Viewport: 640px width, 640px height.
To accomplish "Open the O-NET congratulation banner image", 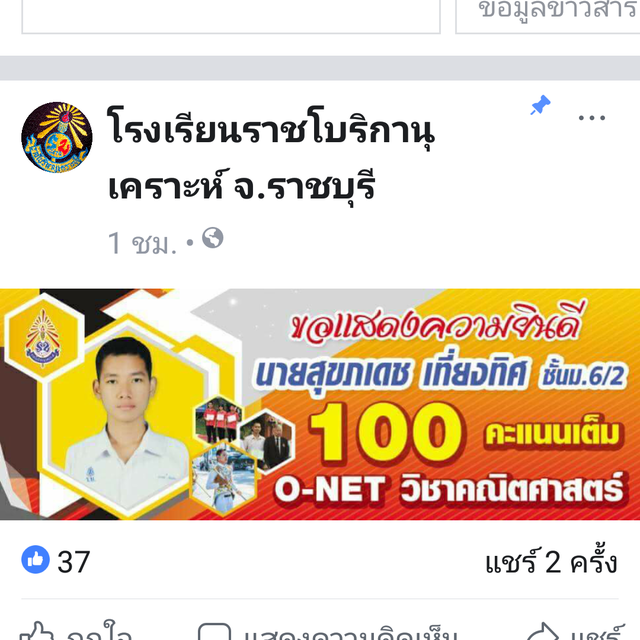I will [x=320, y=404].
